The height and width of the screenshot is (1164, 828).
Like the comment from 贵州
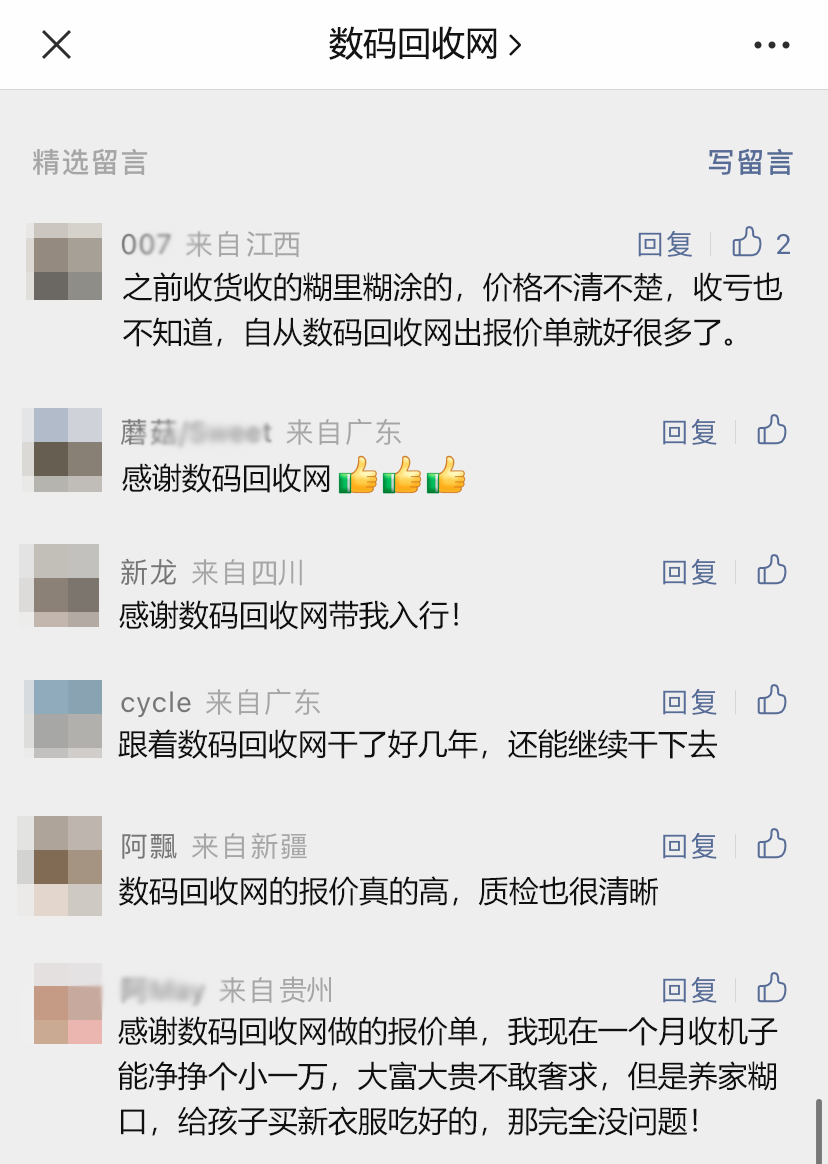772,989
